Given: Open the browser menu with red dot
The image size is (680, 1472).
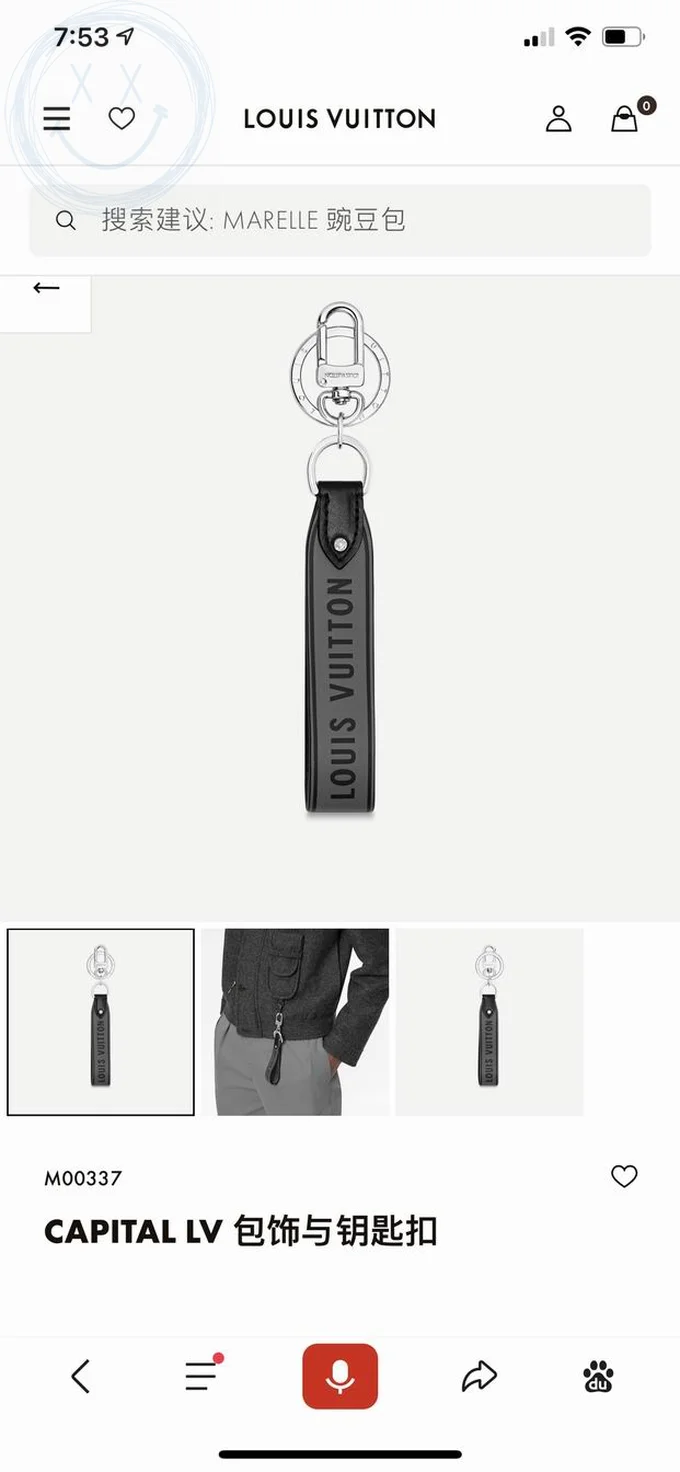Looking at the screenshot, I should 201,1377.
